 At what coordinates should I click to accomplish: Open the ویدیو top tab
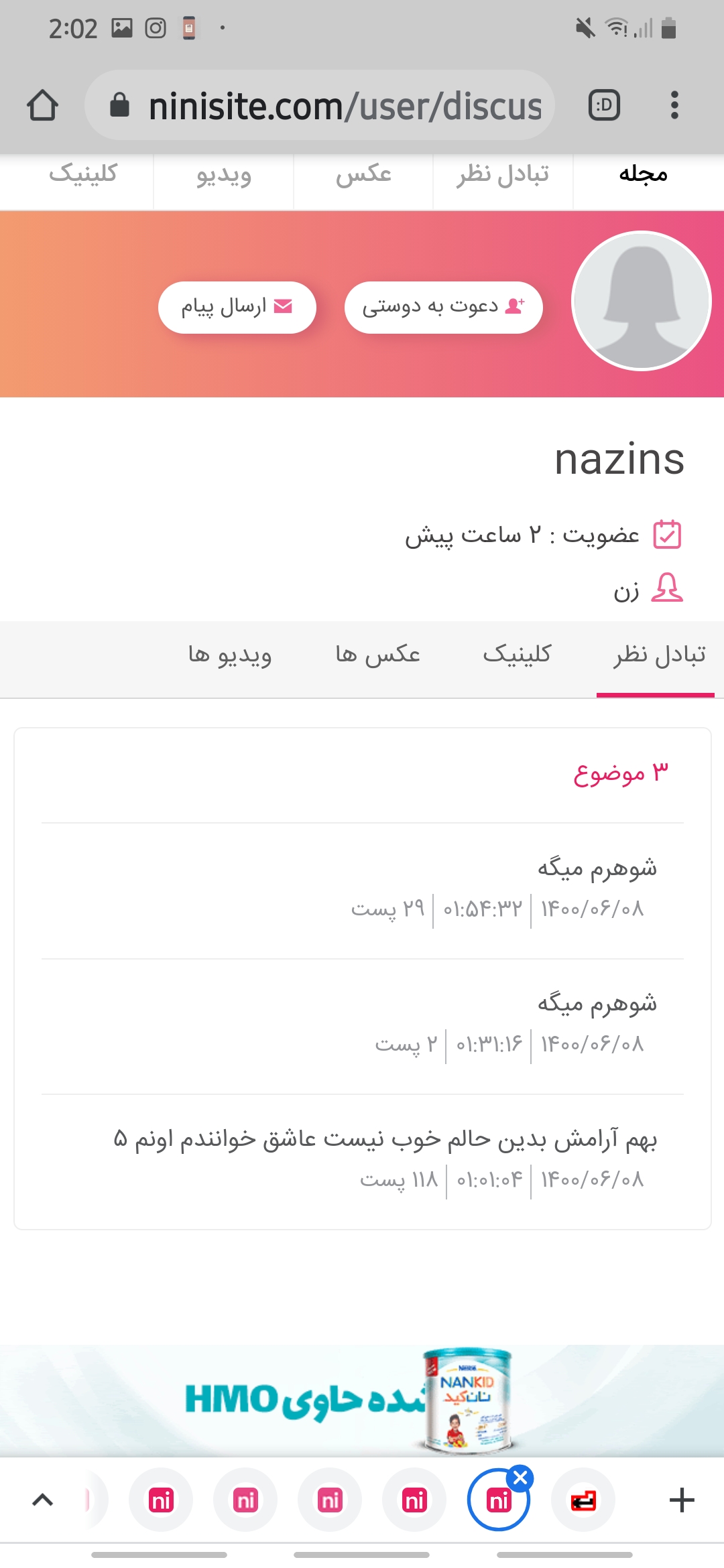224,175
